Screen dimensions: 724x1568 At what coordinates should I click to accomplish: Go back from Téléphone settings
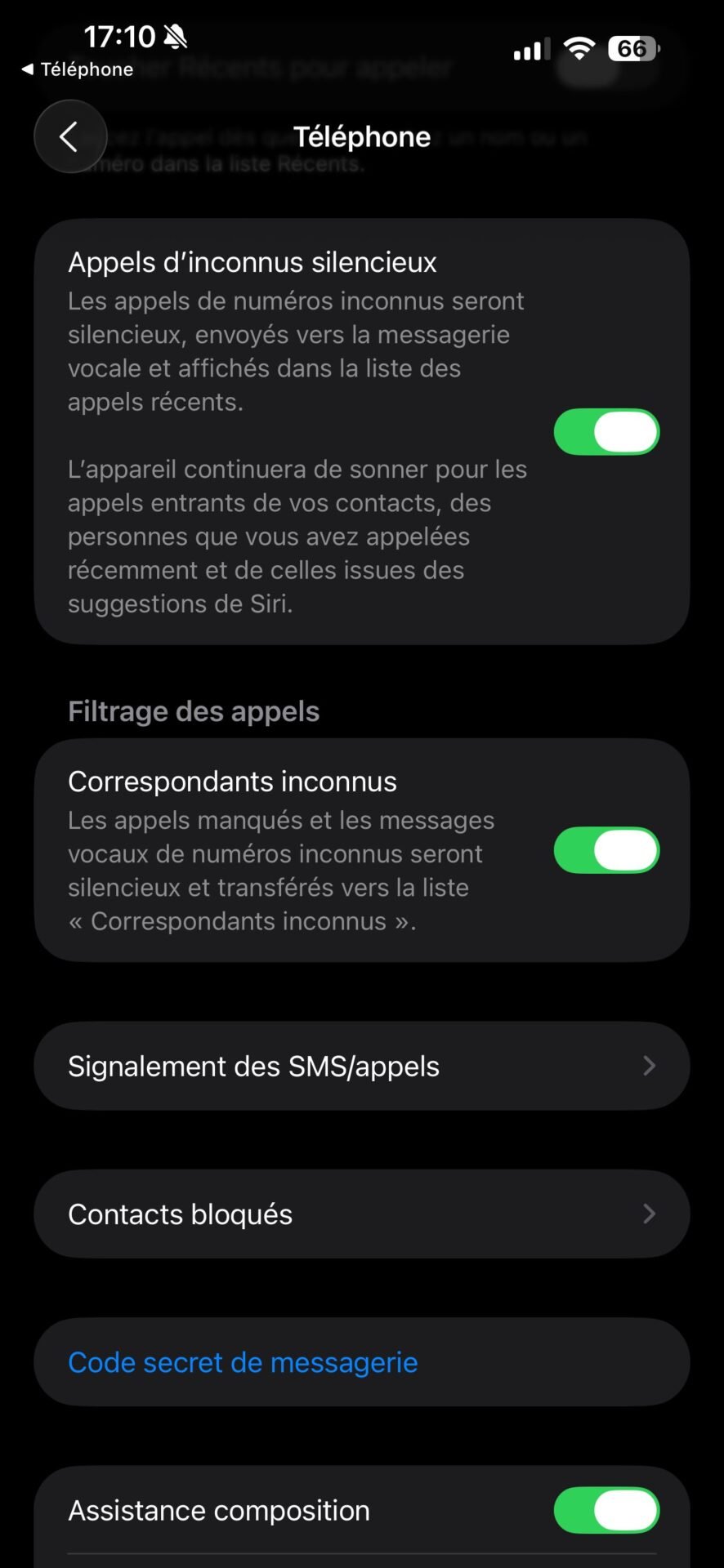[70, 136]
